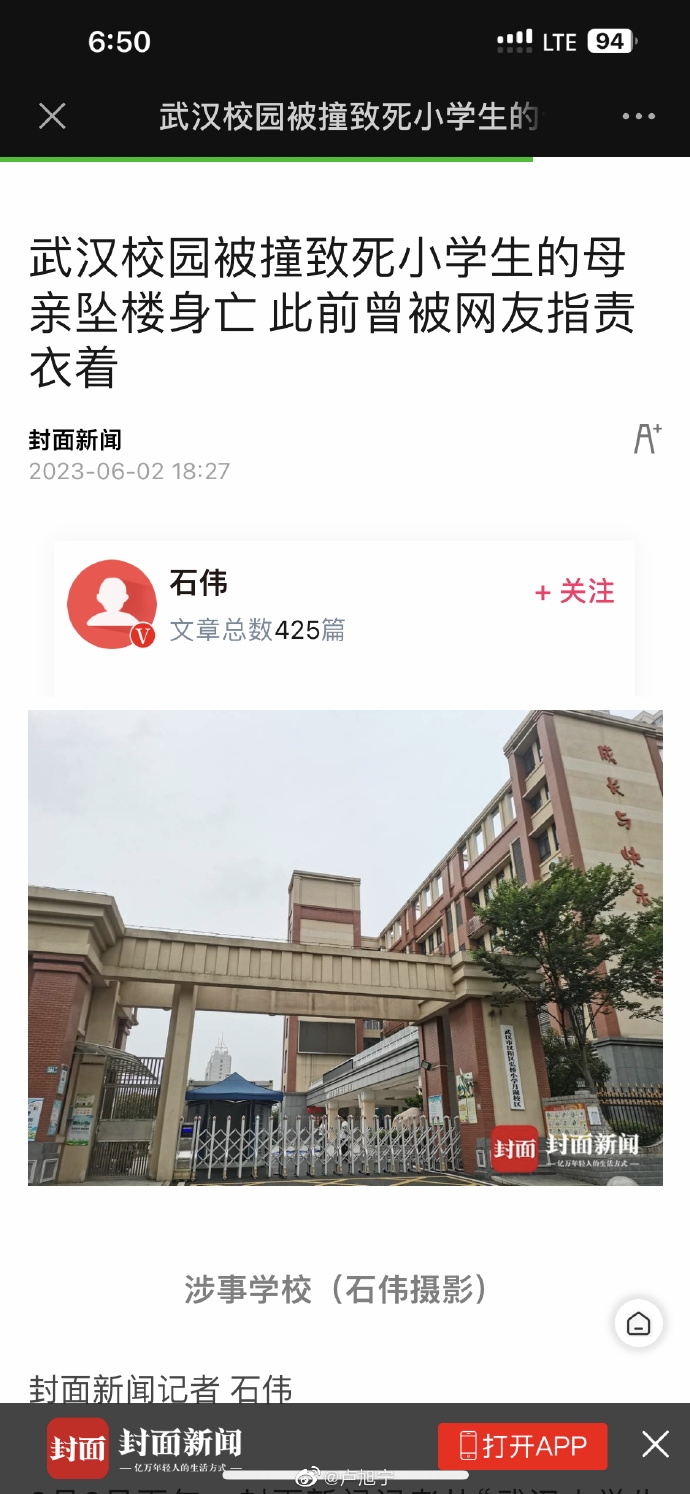This screenshot has height=1494, width=690.
Task: Open 石伟's author profile avatar
Action: pos(111,603)
